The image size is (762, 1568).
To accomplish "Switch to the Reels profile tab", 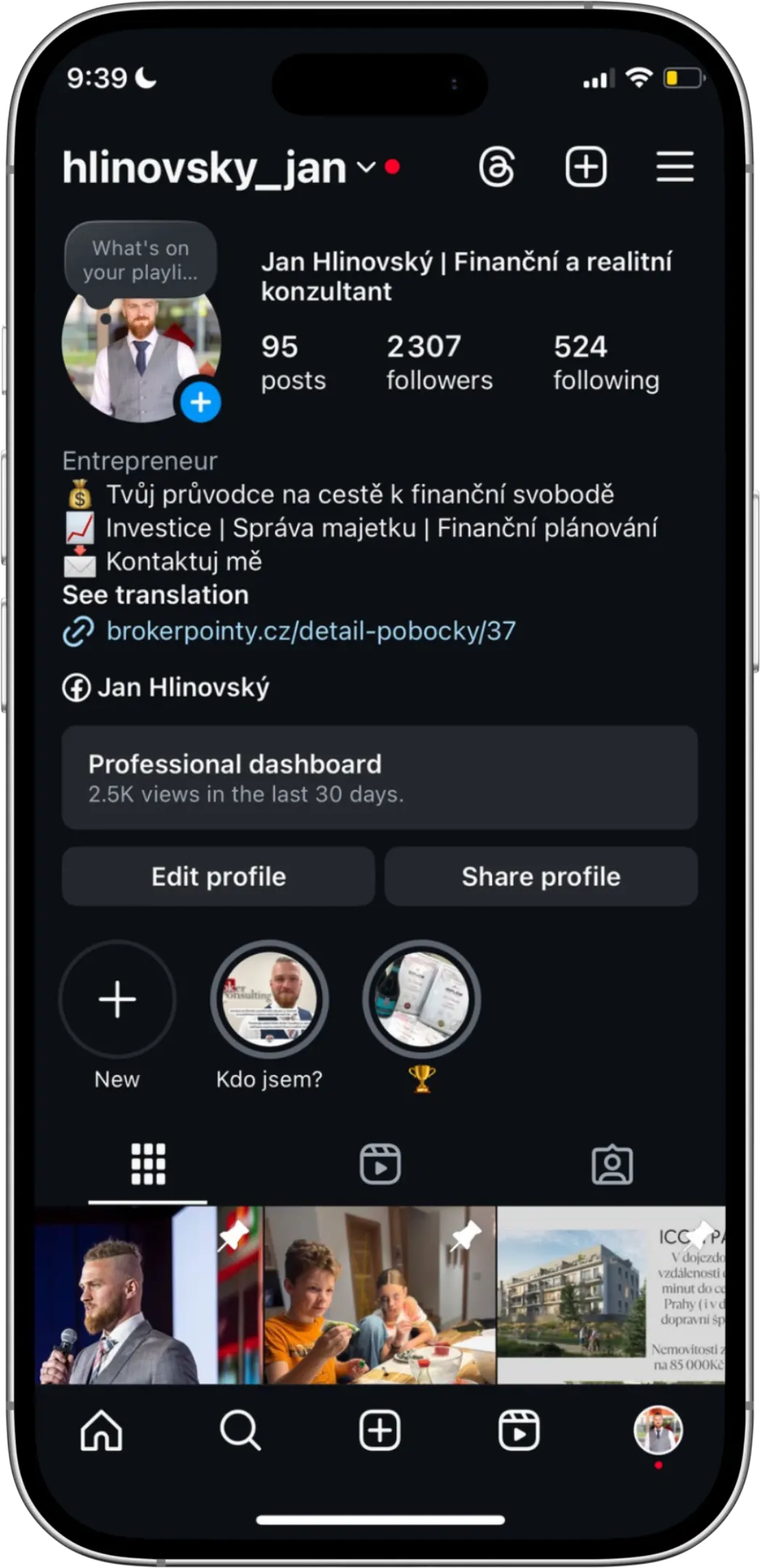I will (x=380, y=1164).
